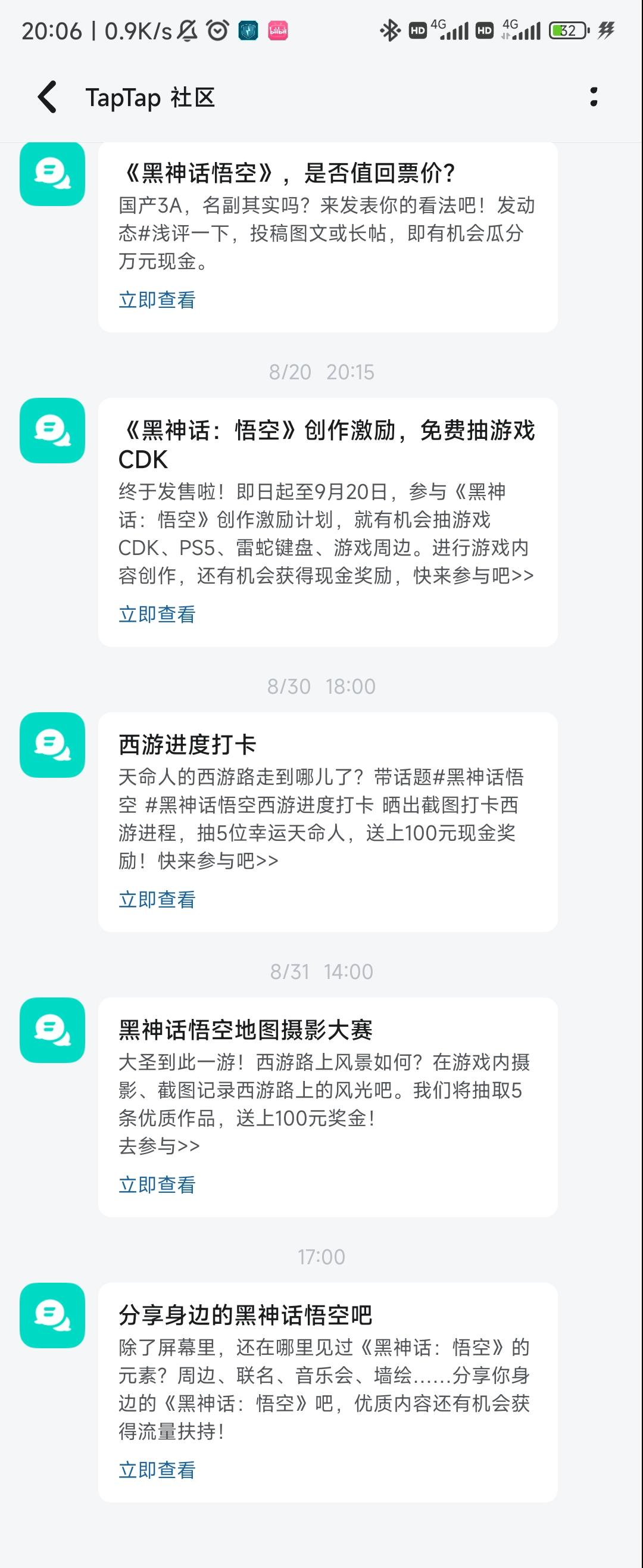The height and width of the screenshot is (1568, 643).
Task: Open 立即查看 under 是否值回票价 message
Action: pos(157,300)
